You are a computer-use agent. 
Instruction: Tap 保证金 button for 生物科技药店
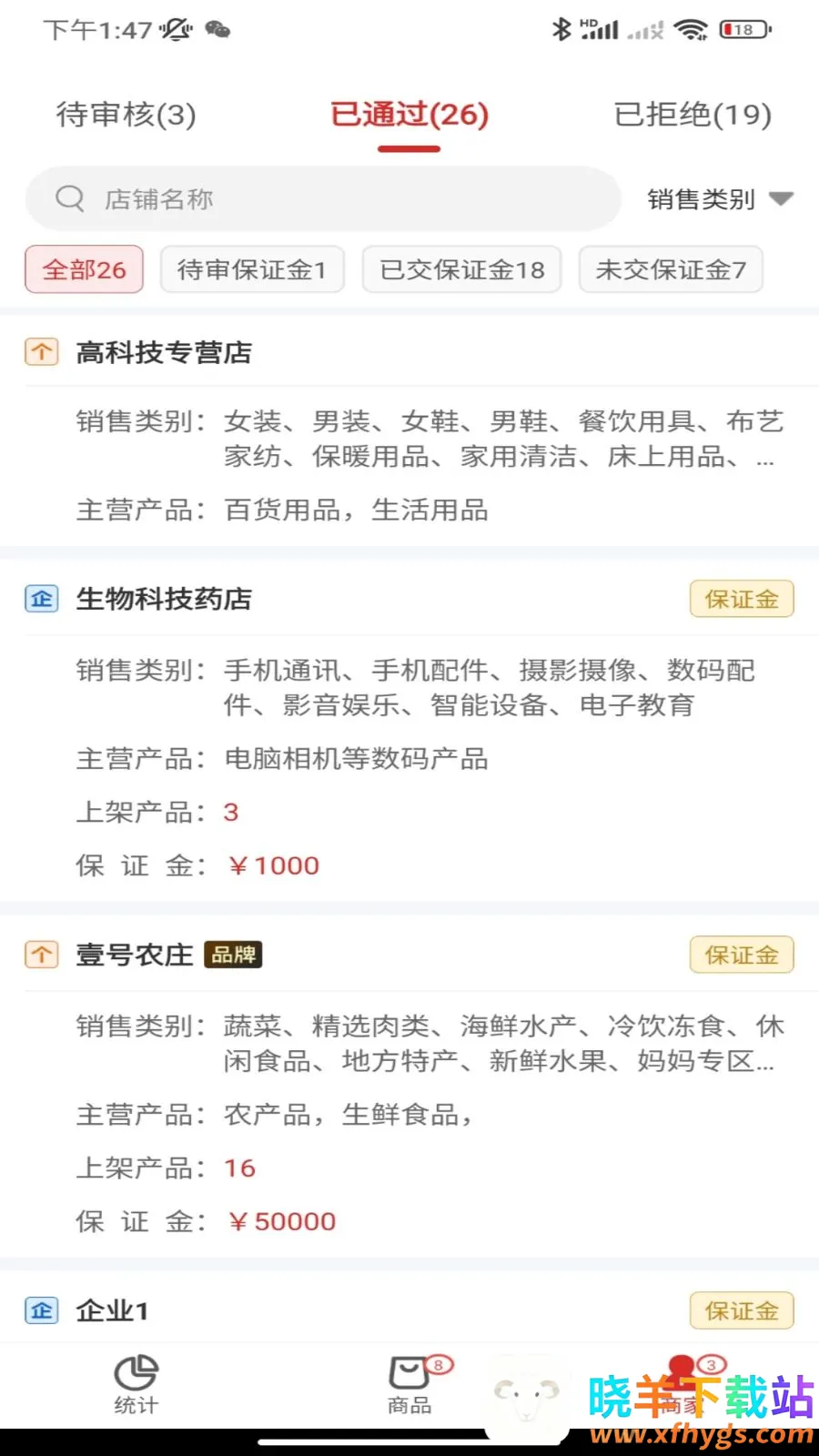click(742, 599)
